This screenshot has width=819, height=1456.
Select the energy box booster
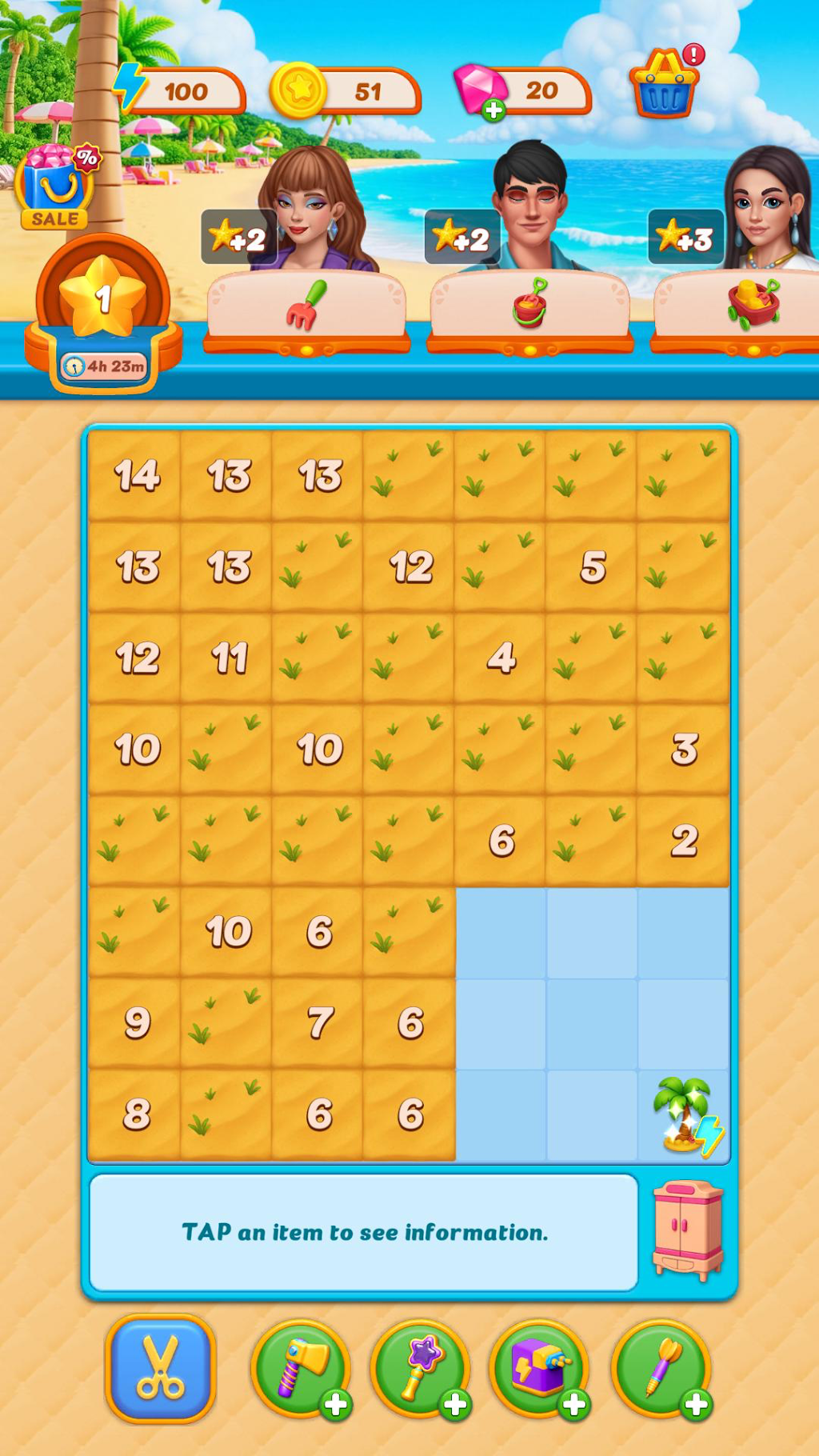(540, 1370)
